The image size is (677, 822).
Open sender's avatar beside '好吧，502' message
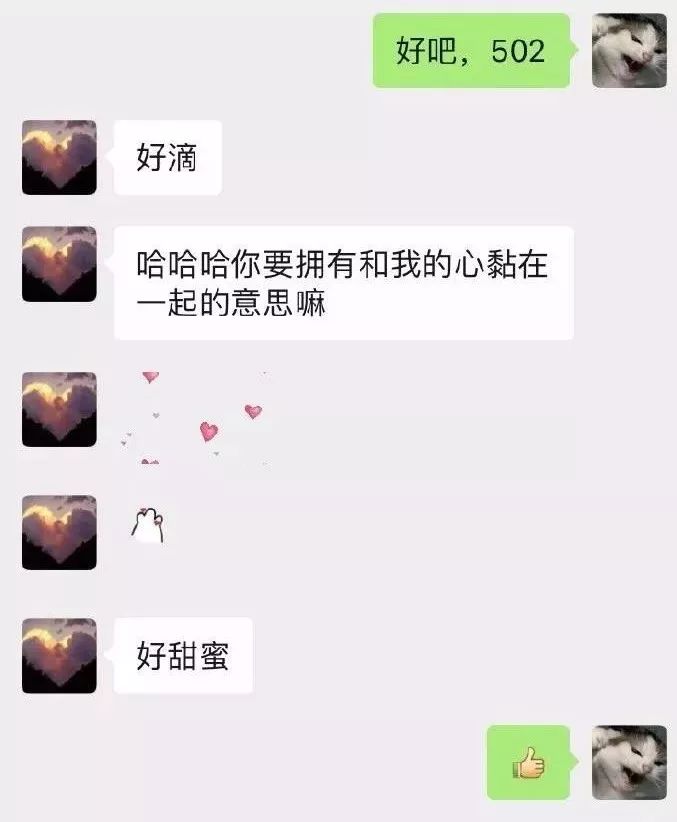(629, 51)
